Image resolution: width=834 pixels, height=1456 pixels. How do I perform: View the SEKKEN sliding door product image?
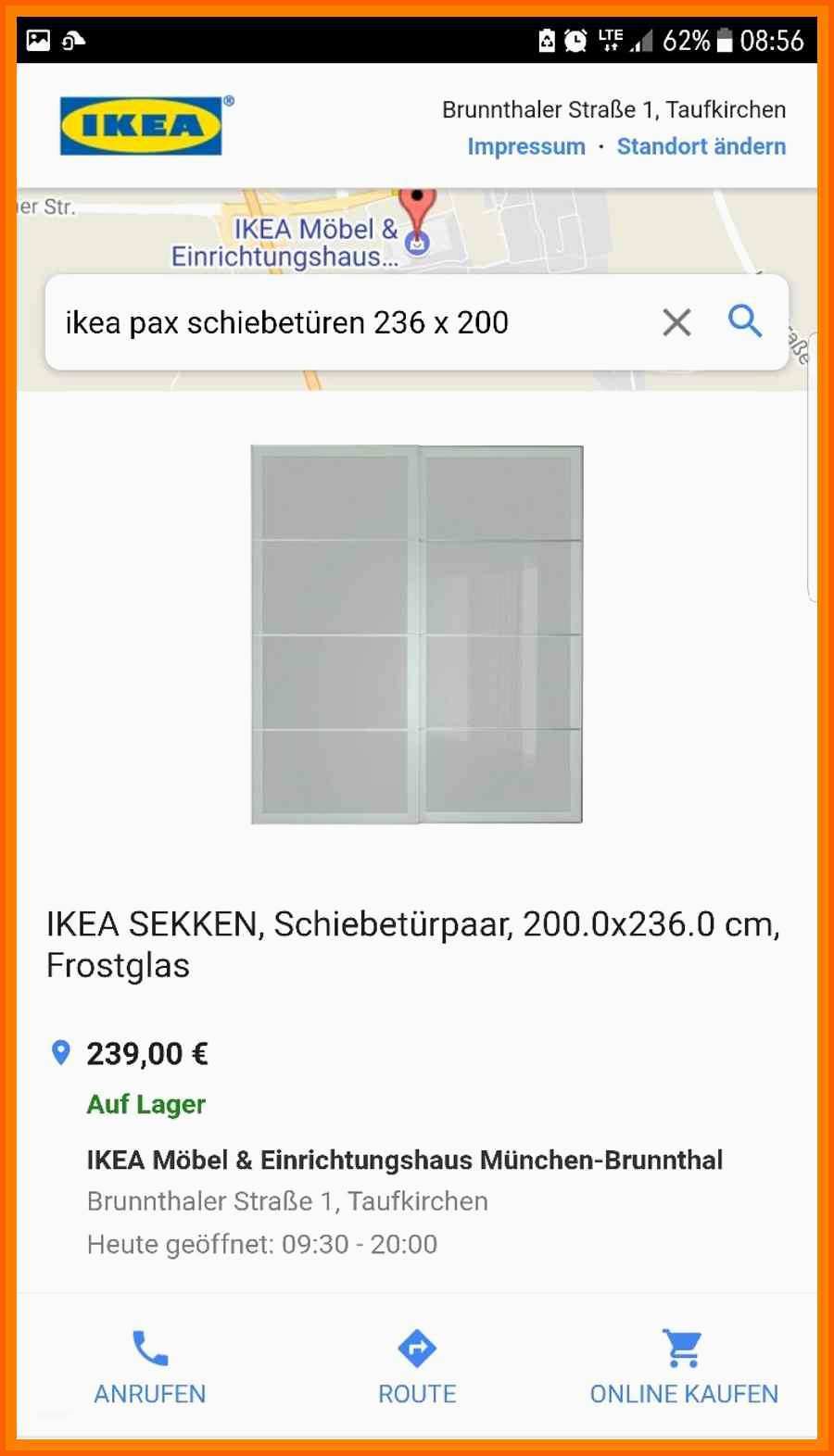click(417, 634)
